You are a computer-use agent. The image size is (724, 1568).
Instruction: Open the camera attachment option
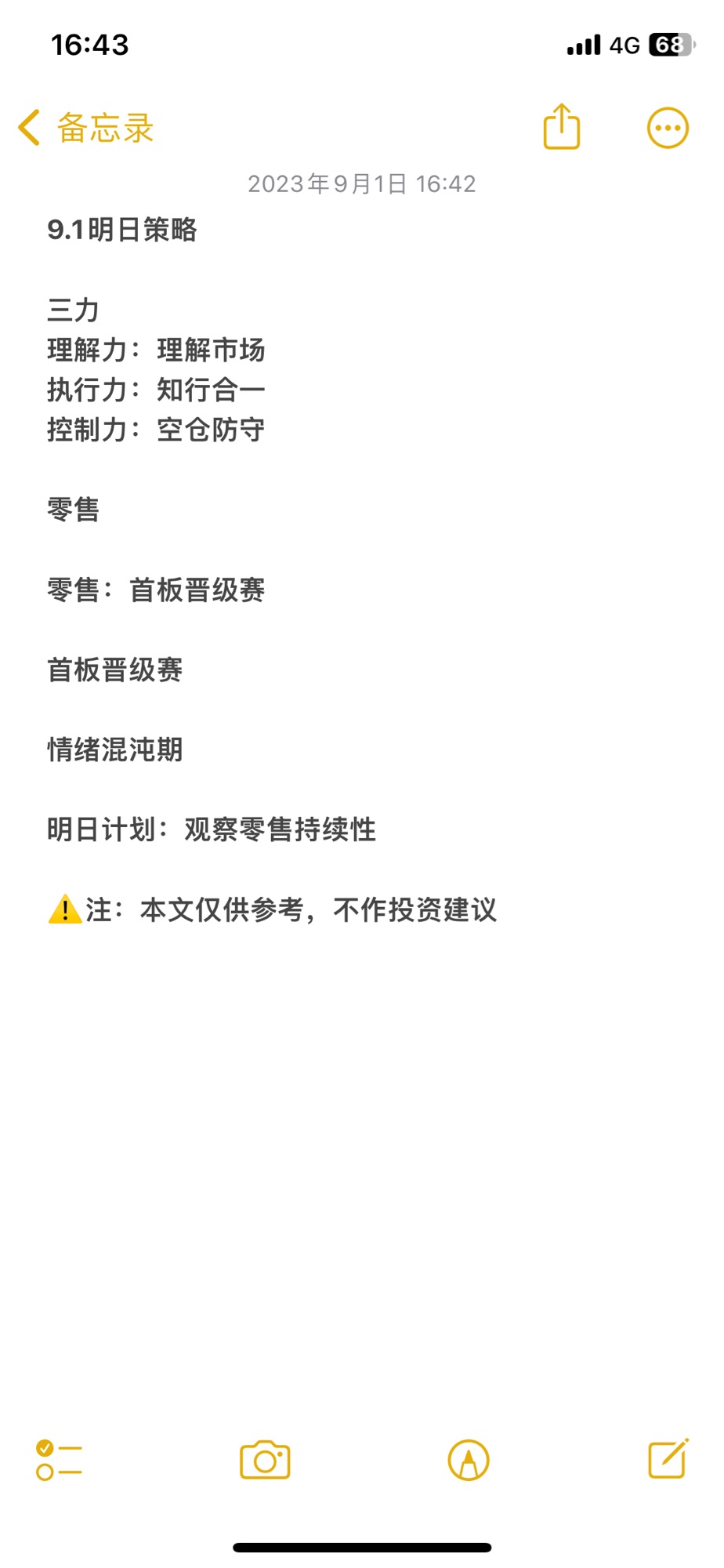click(265, 1460)
